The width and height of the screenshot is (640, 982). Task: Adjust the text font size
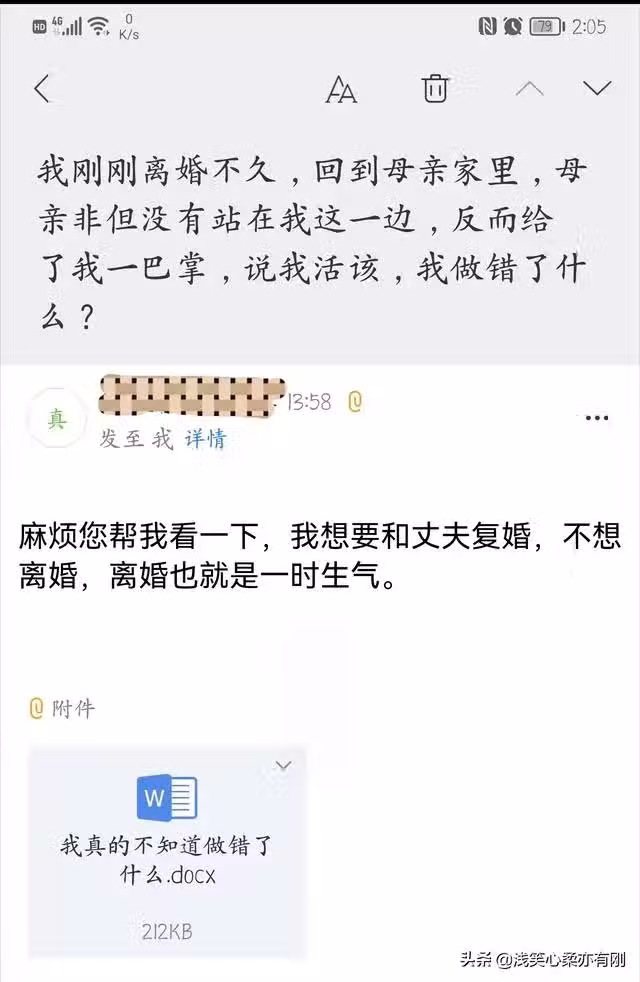341,90
